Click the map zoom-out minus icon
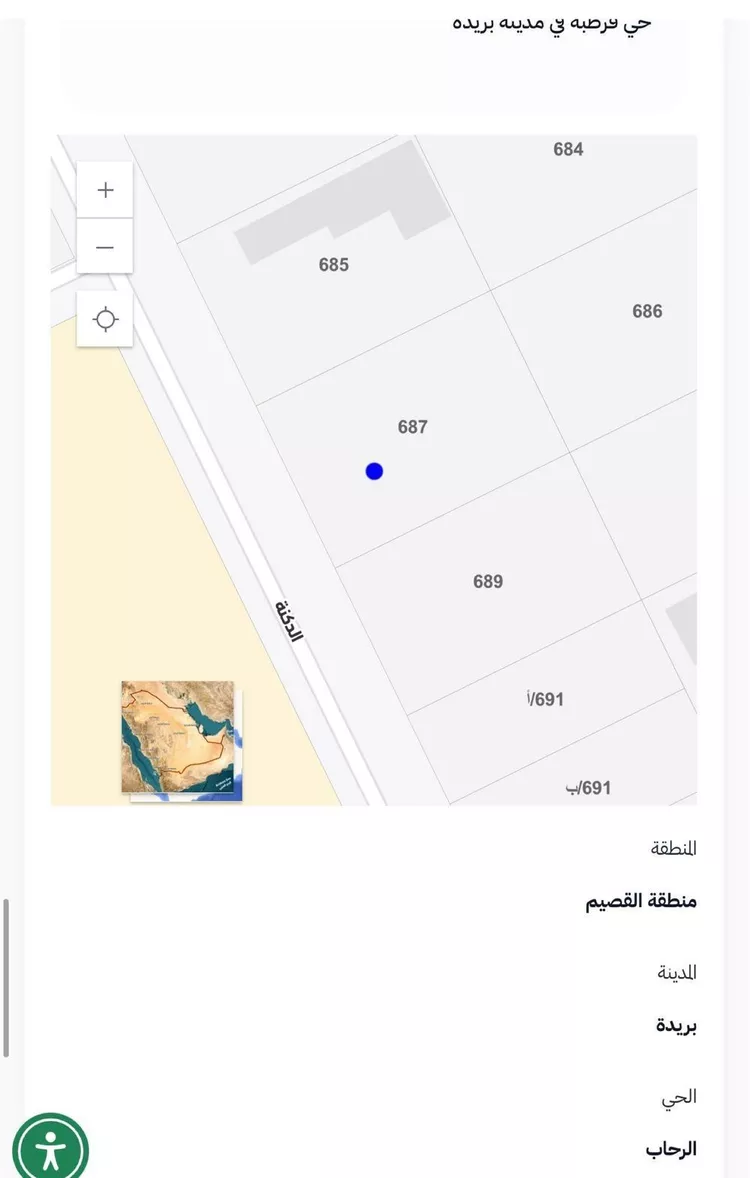Image resolution: width=750 pixels, height=1178 pixels. click(105, 246)
